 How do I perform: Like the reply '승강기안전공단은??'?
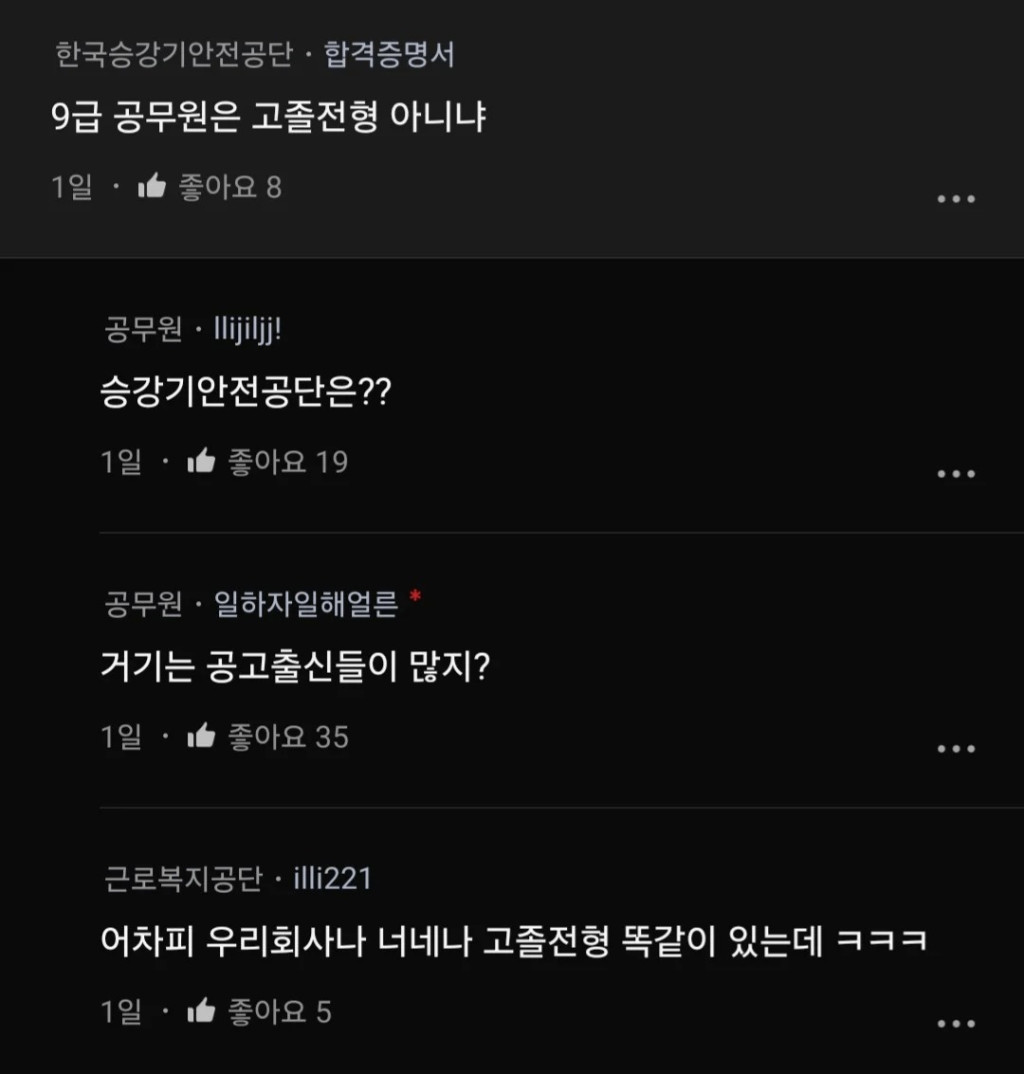point(202,461)
